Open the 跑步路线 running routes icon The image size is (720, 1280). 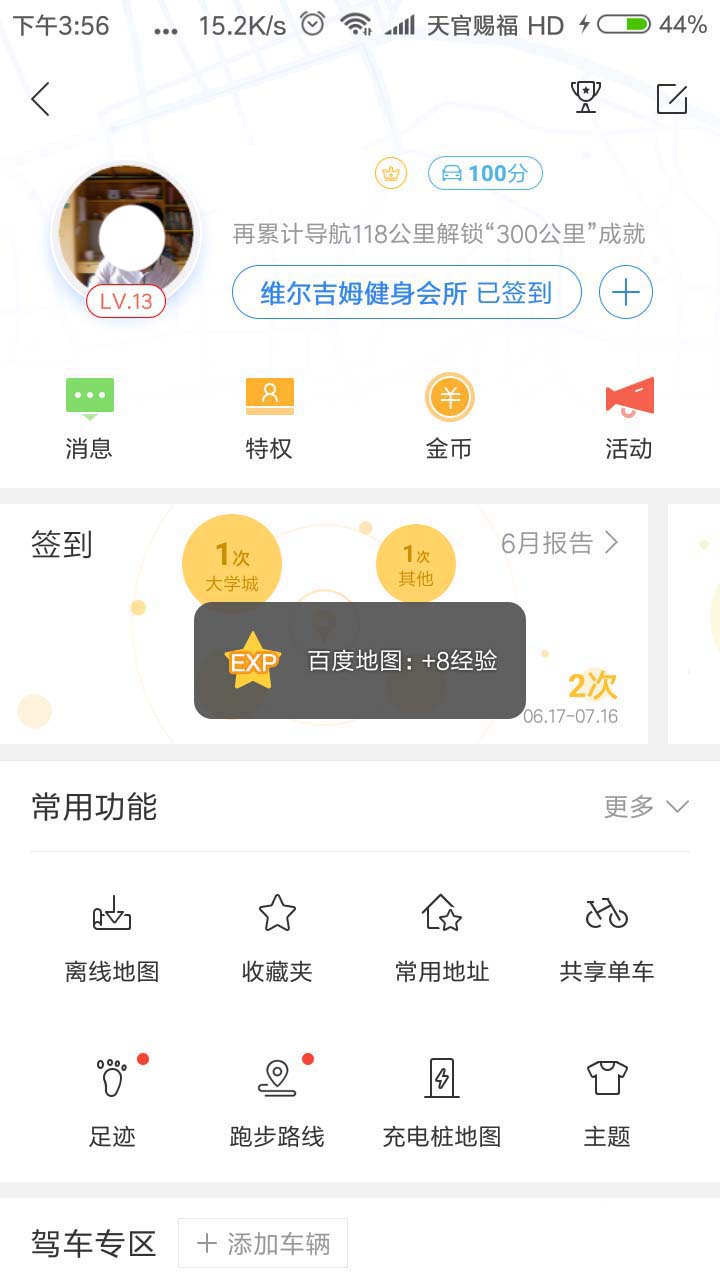[277, 1098]
